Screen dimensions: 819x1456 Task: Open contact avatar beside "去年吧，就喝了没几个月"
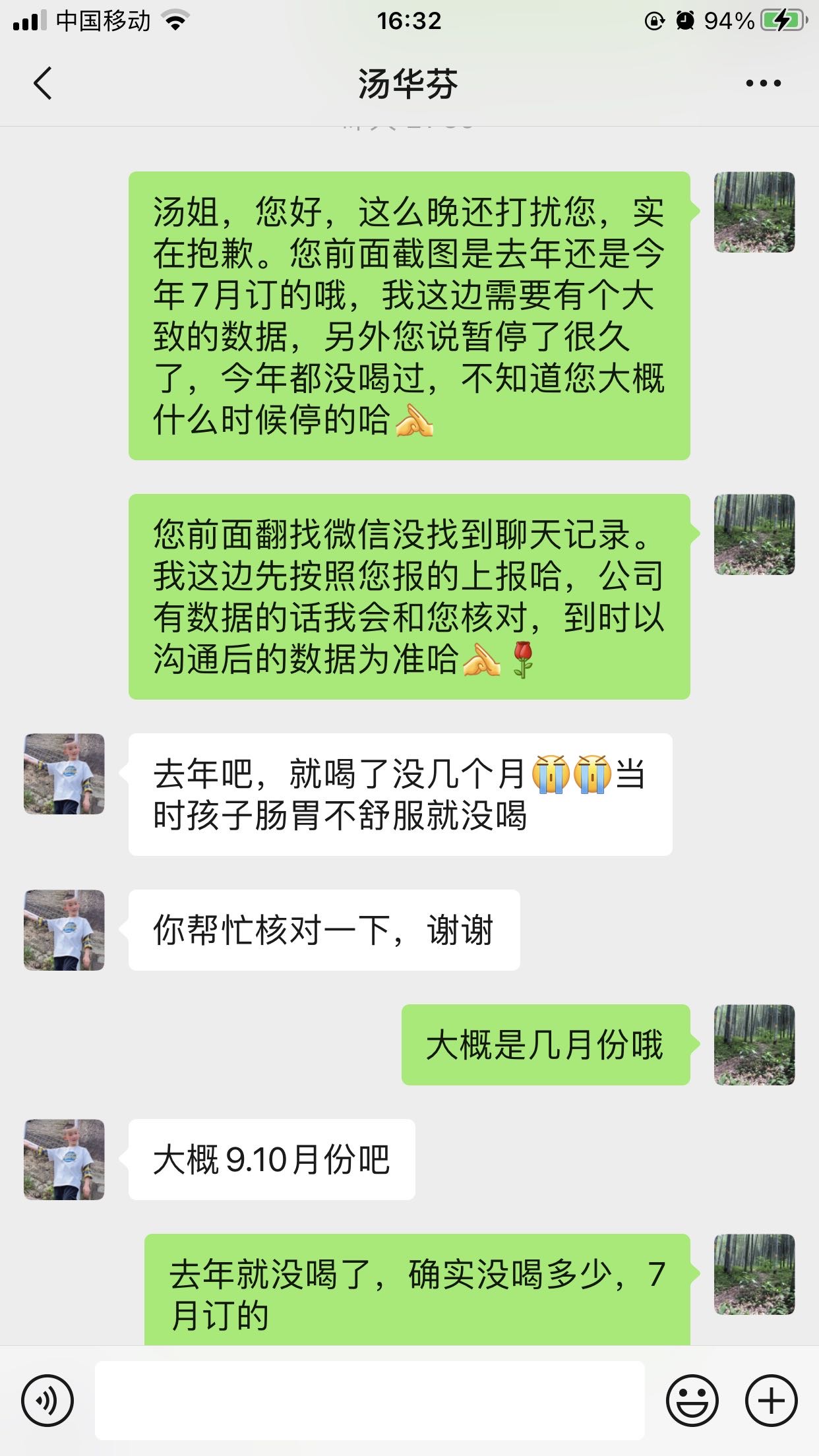pos(64,773)
